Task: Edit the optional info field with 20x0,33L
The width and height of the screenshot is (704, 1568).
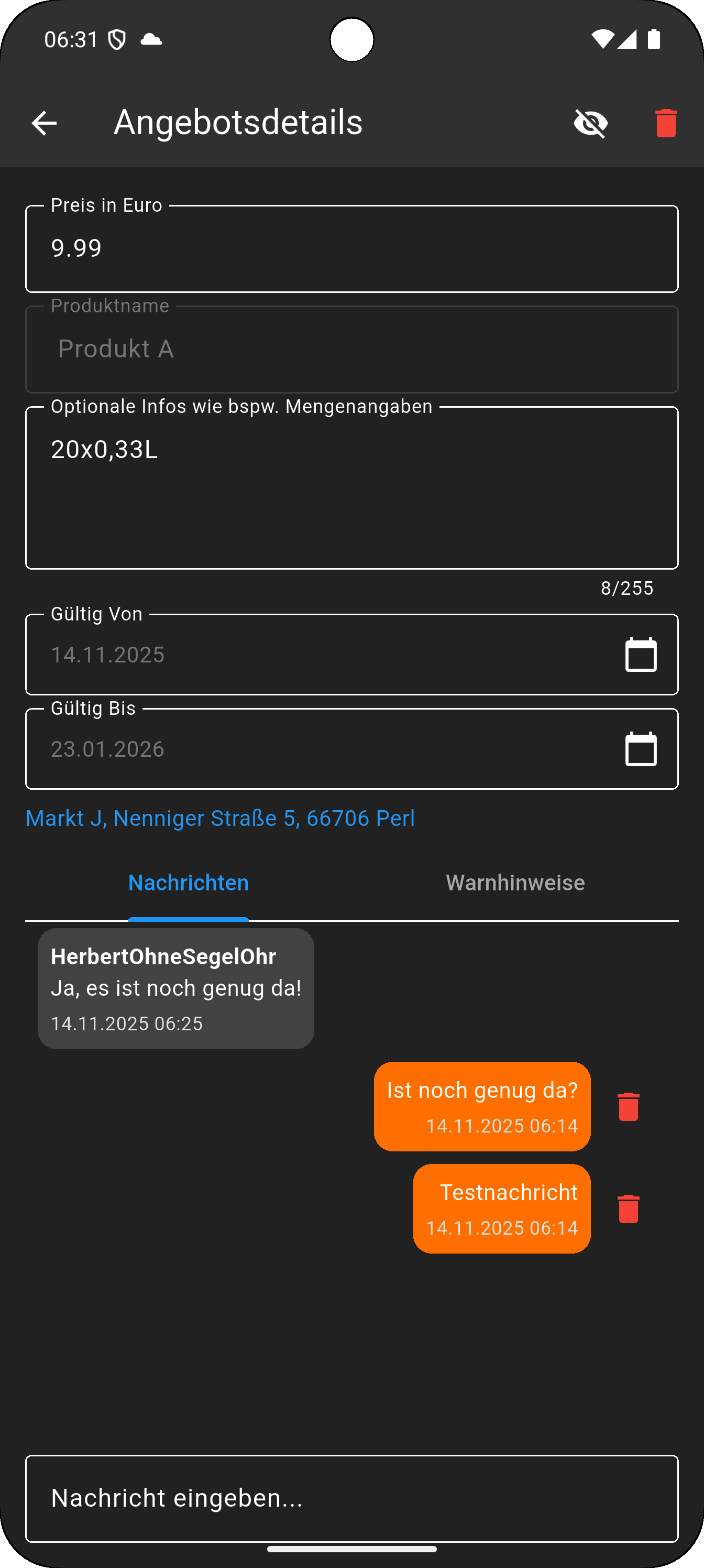Action: point(351,487)
